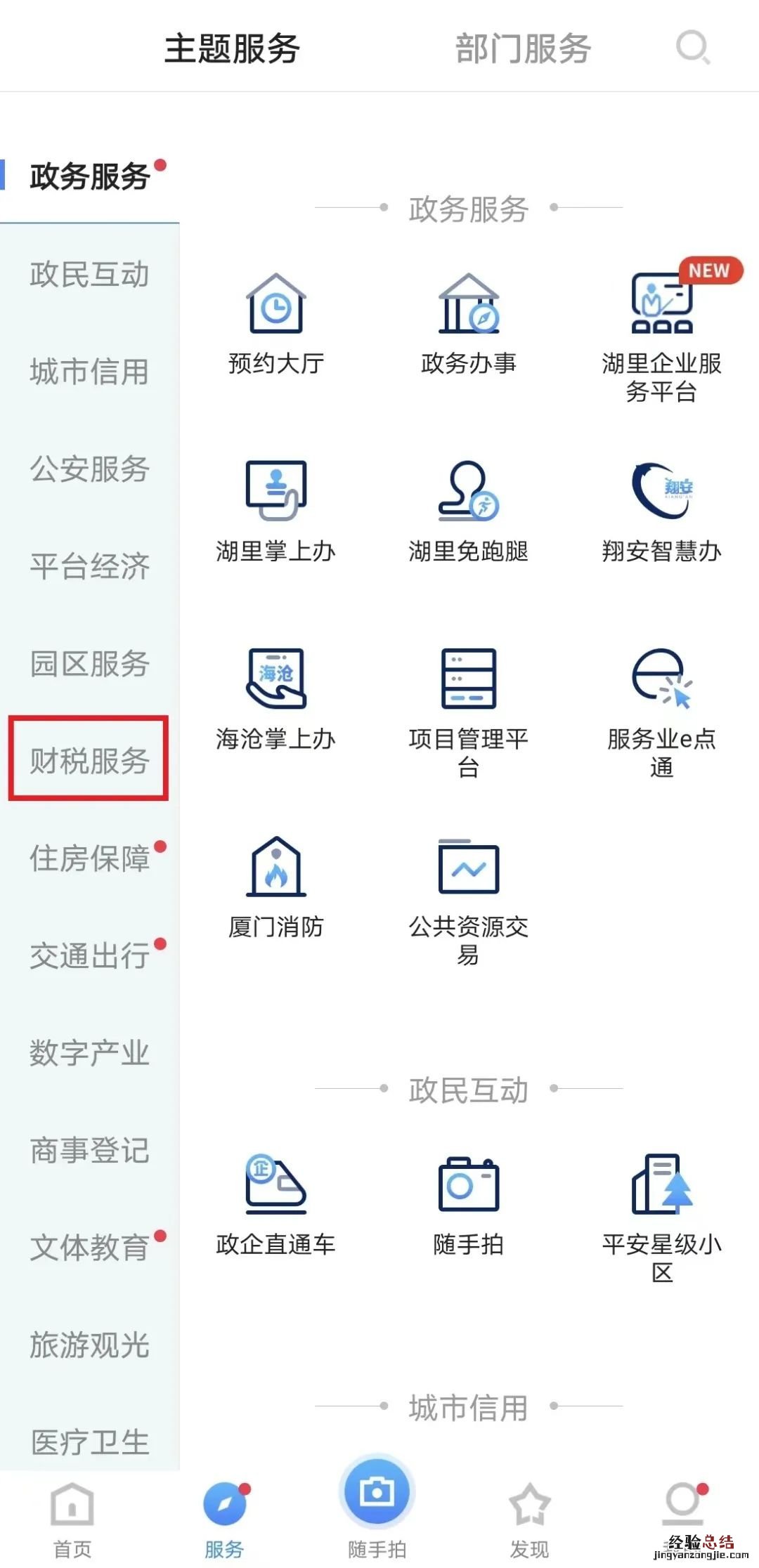Screen dimensions: 759x1568
Task: Go to 交通出行 category
Action: pos(89,955)
